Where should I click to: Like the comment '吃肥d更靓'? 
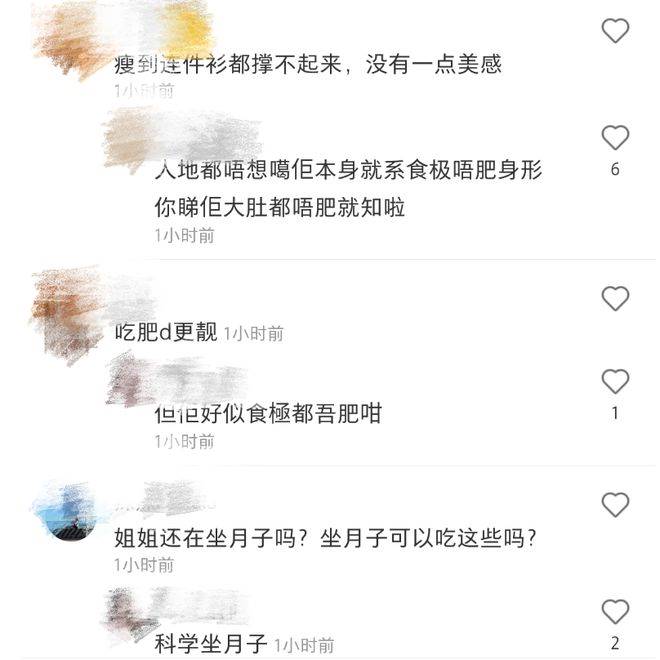click(x=615, y=298)
